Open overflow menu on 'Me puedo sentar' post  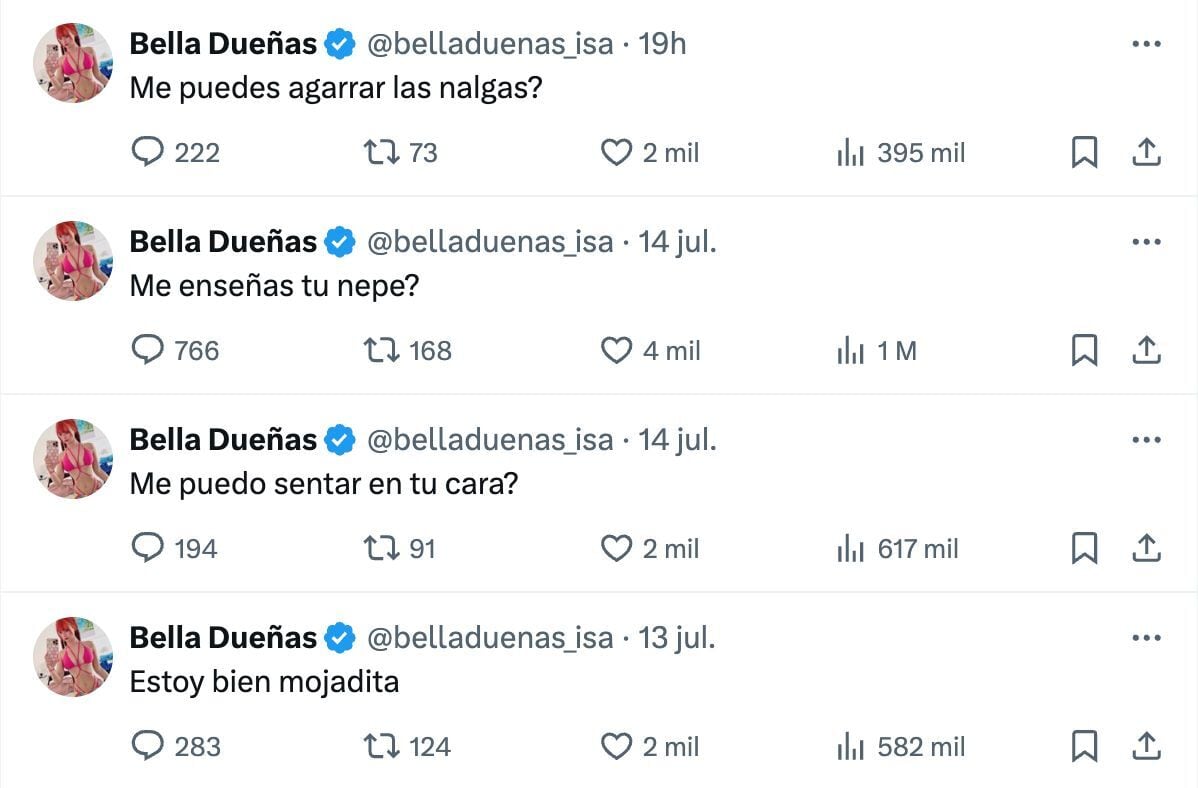(1146, 440)
